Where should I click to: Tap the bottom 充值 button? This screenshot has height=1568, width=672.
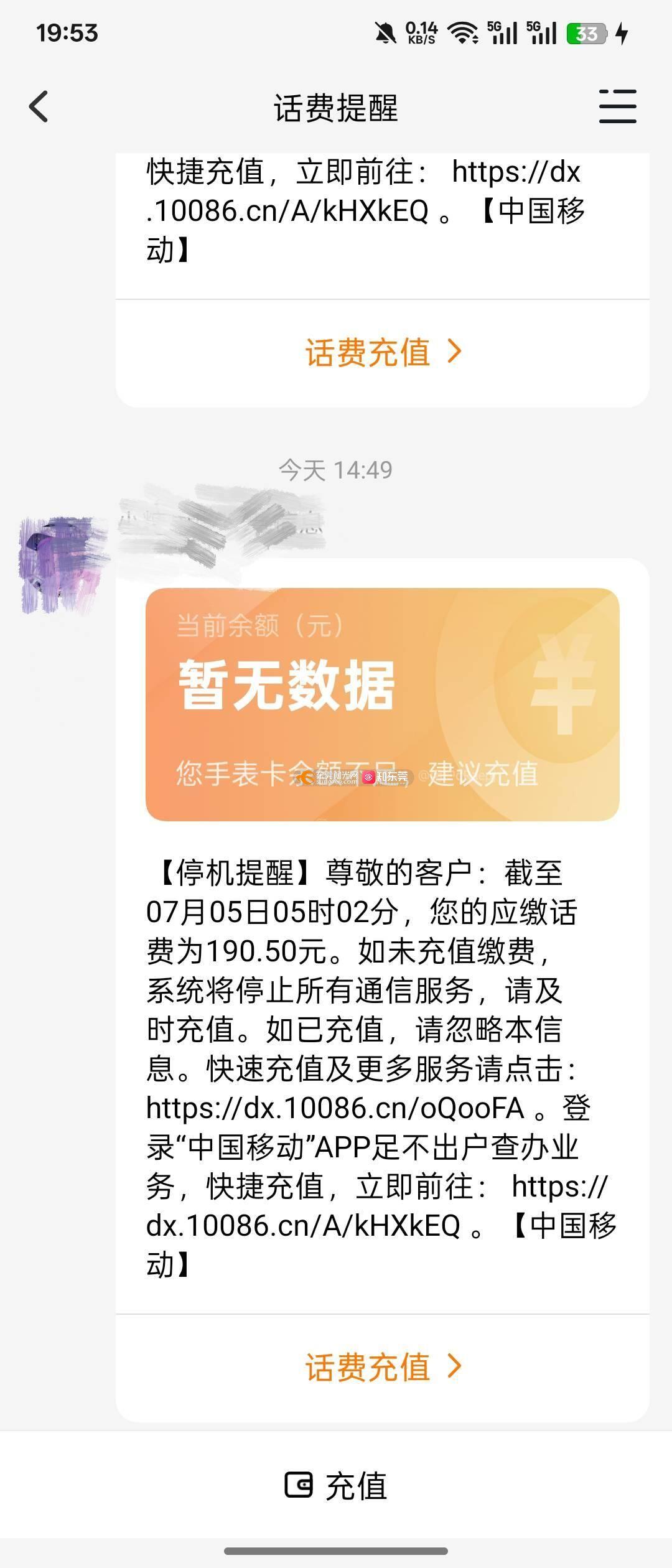click(336, 1486)
